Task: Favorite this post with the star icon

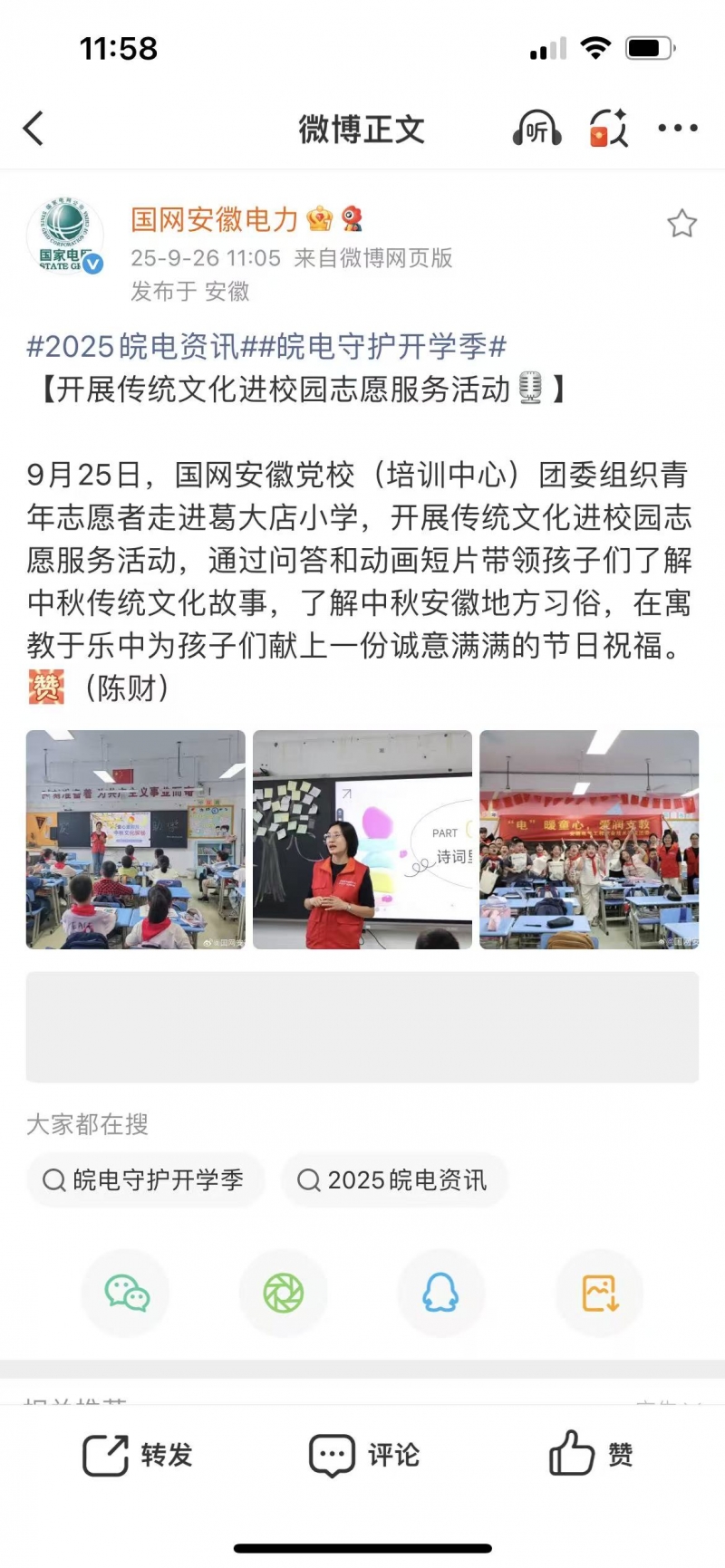Action: tap(681, 223)
